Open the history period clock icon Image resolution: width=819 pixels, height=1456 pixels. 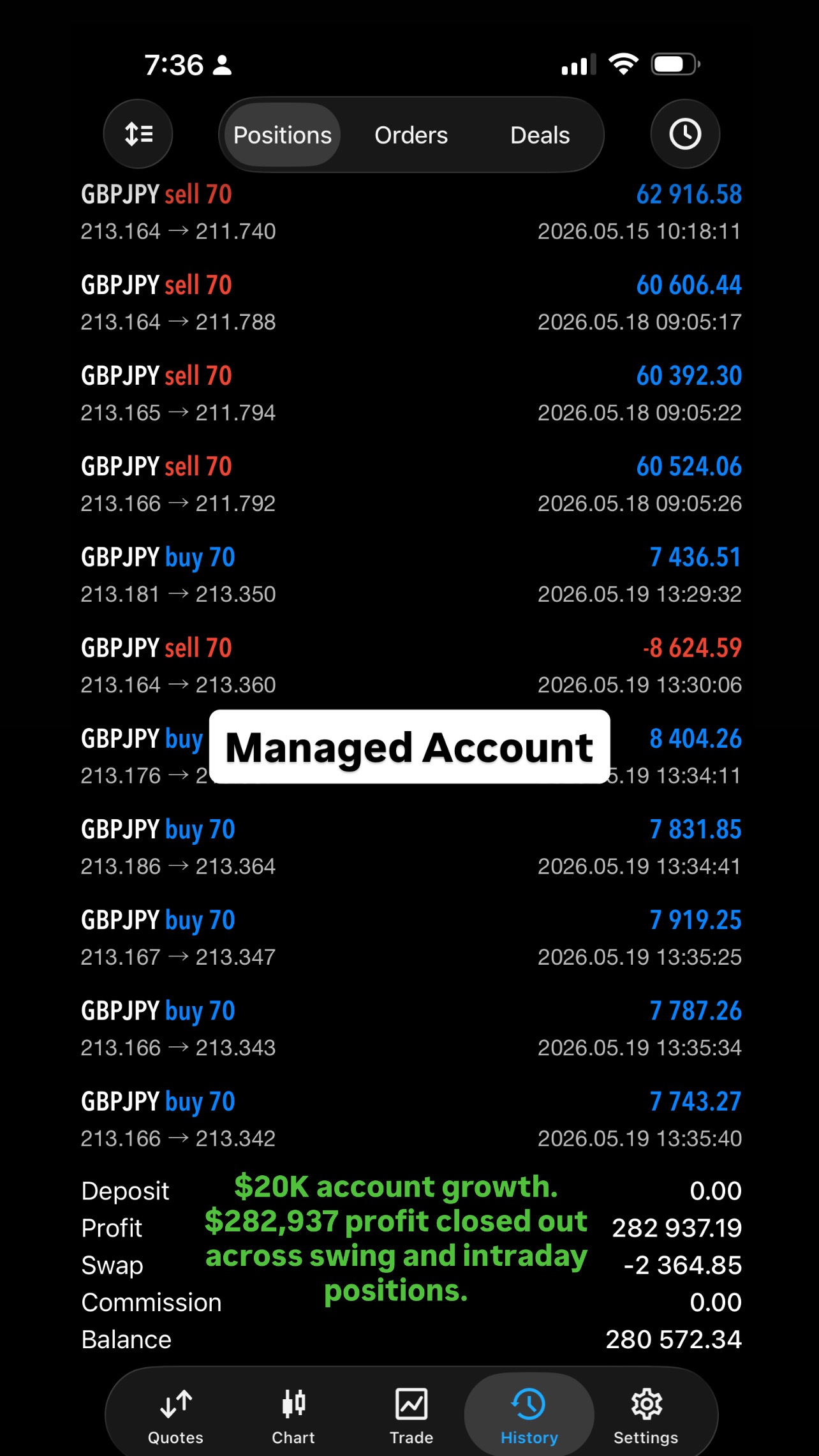pyautogui.click(x=685, y=135)
